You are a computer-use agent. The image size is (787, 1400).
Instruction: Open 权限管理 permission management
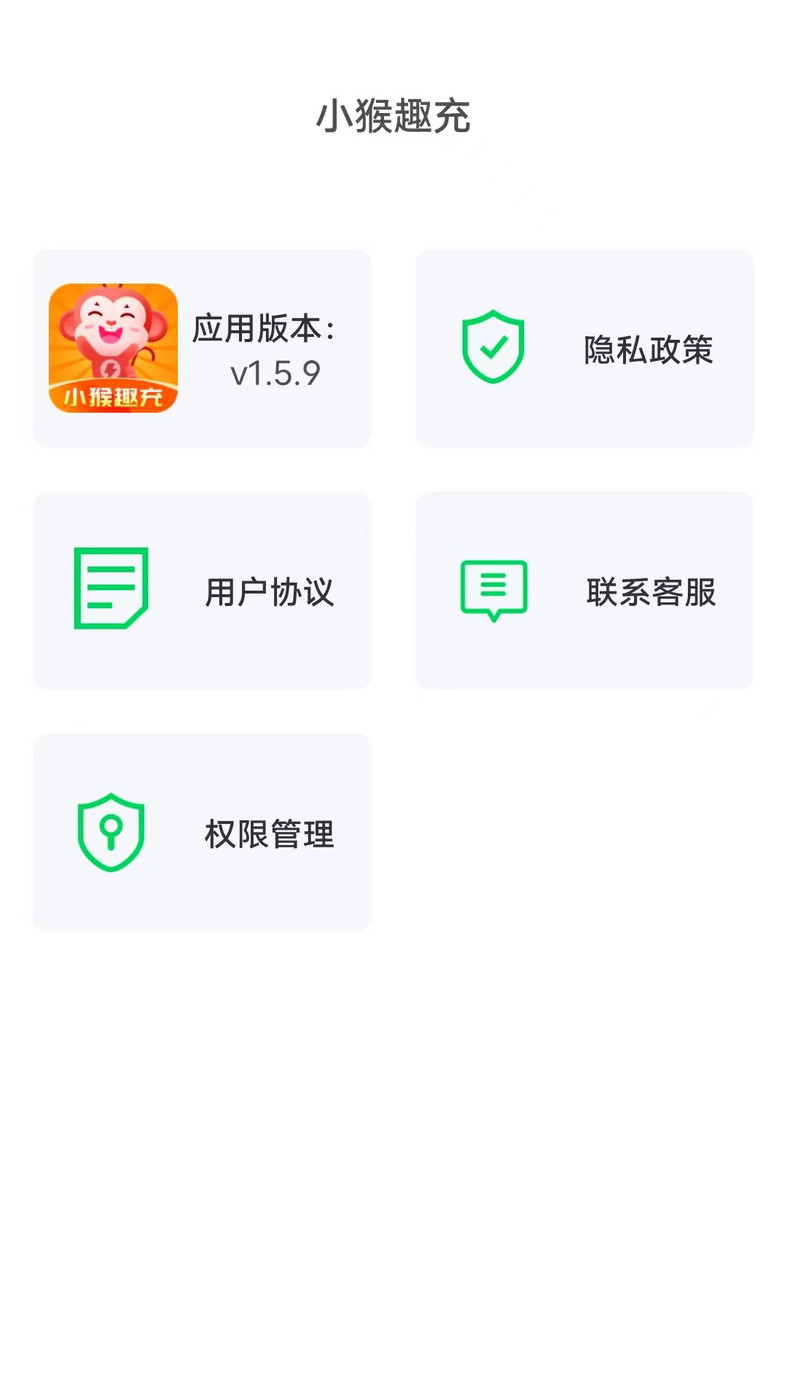pyautogui.click(x=202, y=832)
